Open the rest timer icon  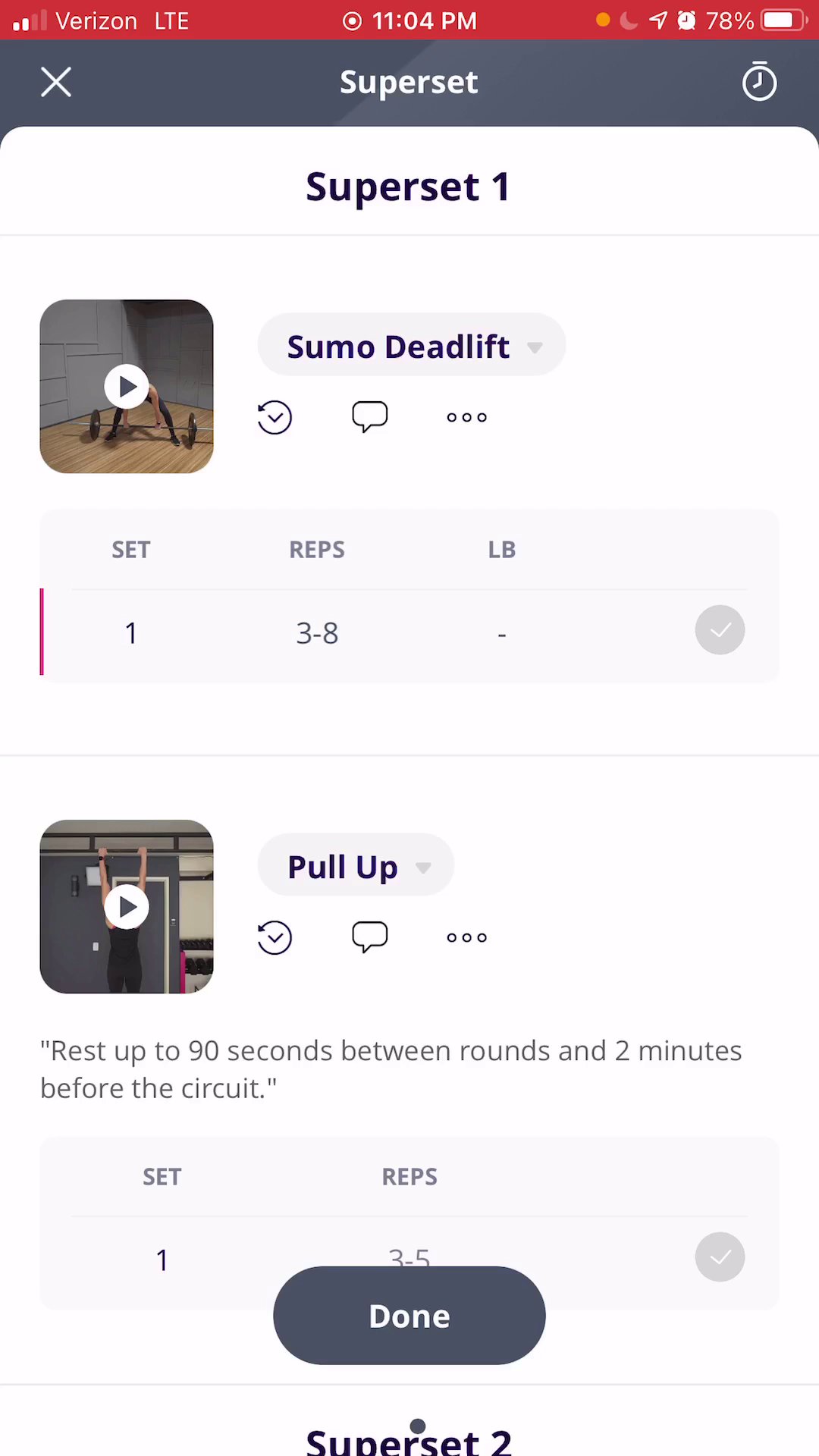point(759,81)
